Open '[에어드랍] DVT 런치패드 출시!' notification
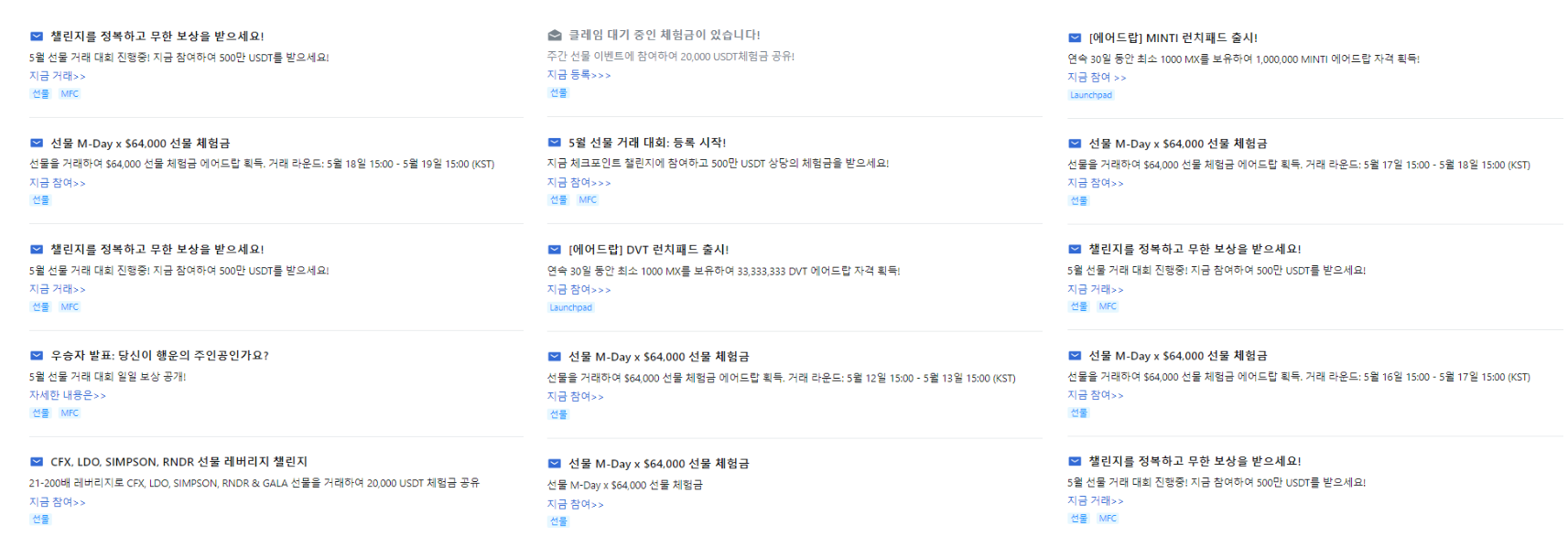The height and width of the screenshot is (547, 1568). click(648, 250)
